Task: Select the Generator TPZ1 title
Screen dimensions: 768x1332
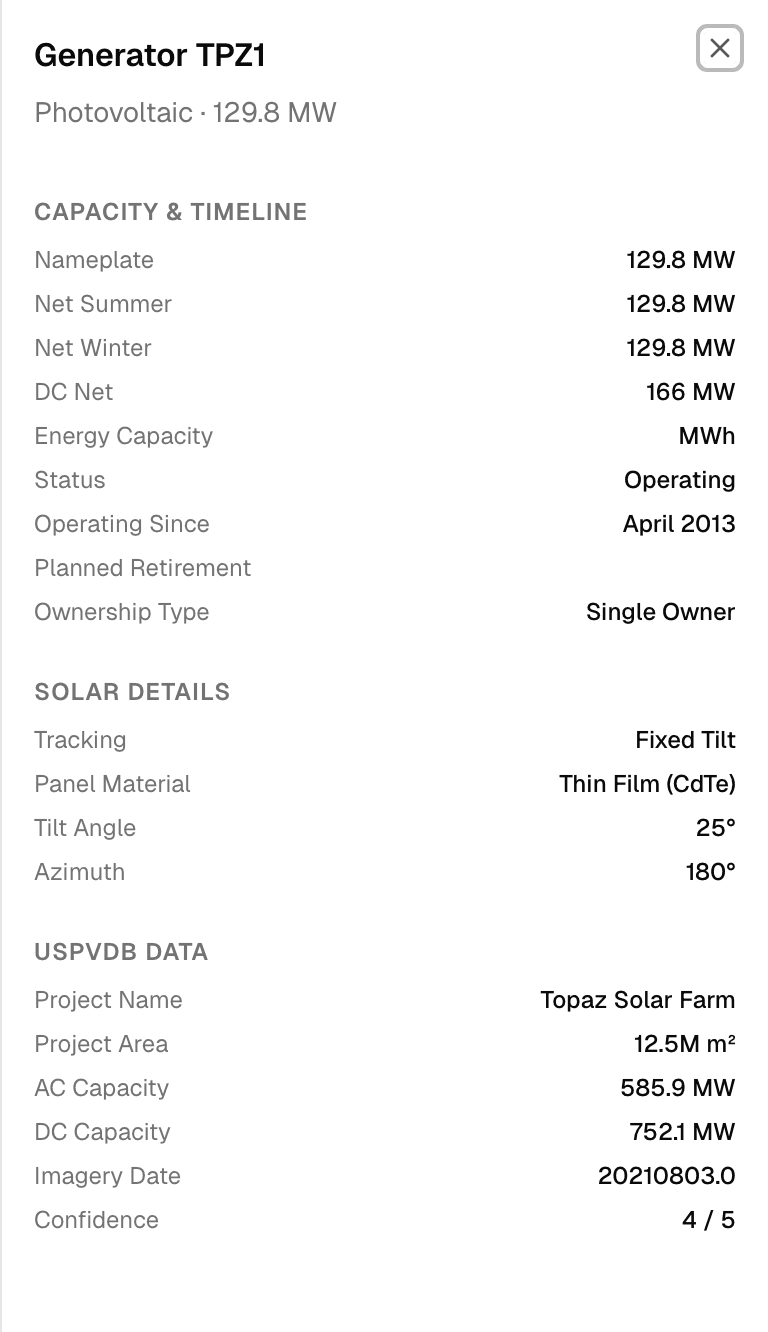Action: (149, 55)
